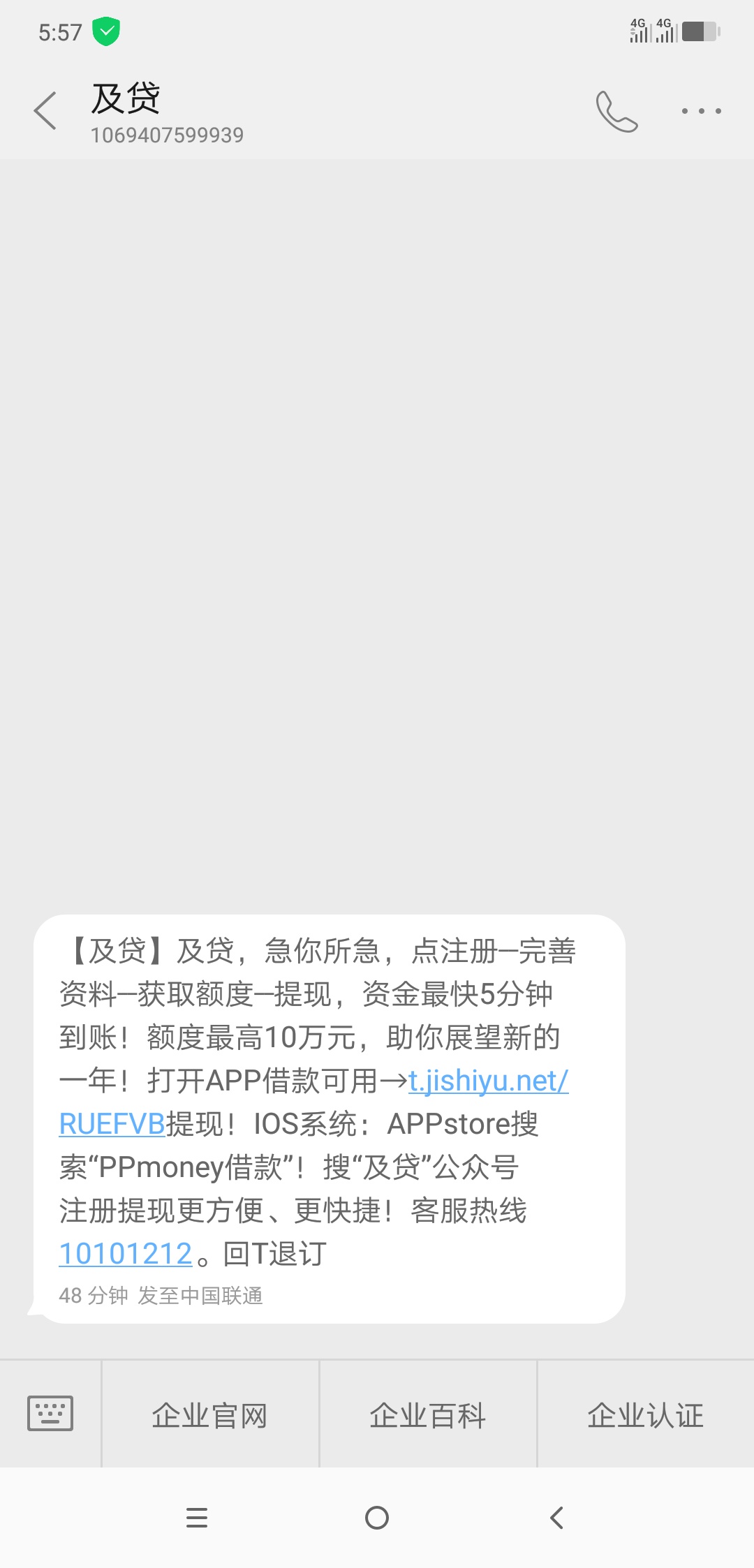Open the 企业官网 menu
This screenshot has height=1568, width=754.
(x=210, y=1415)
